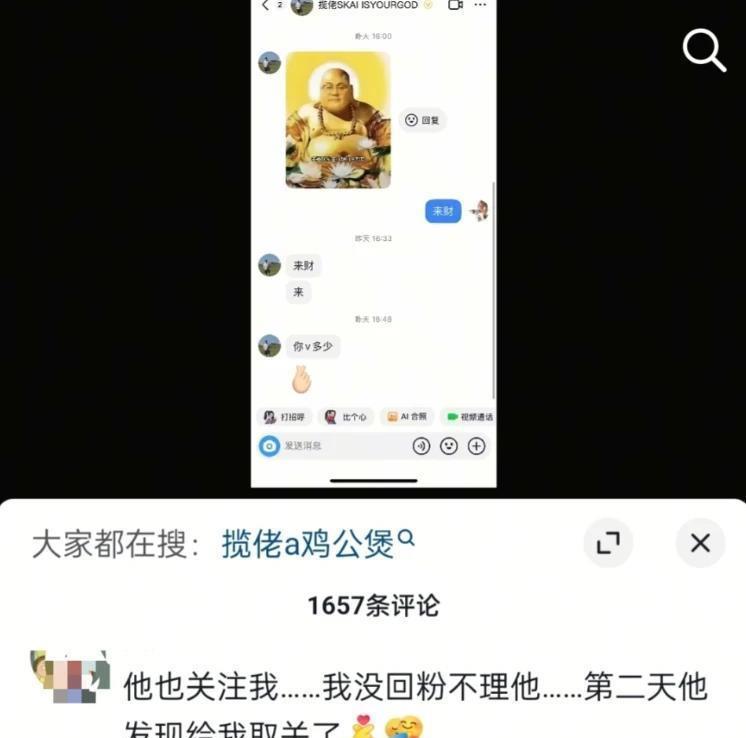Expand the comments panel to full screen
Screen dimensions: 746x738
coord(608,543)
